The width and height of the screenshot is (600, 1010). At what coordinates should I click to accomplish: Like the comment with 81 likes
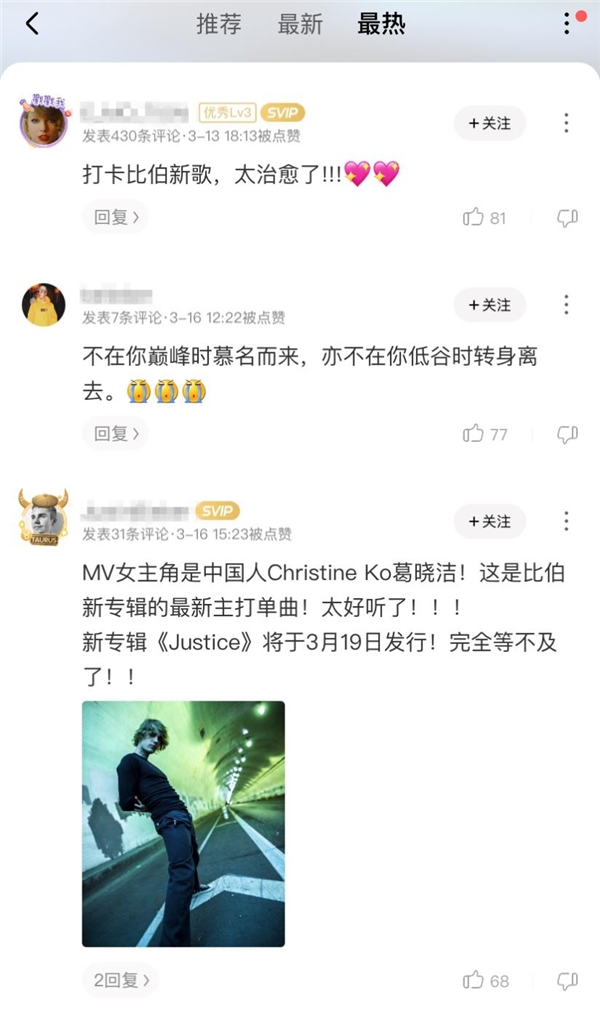tap(485, 217)
